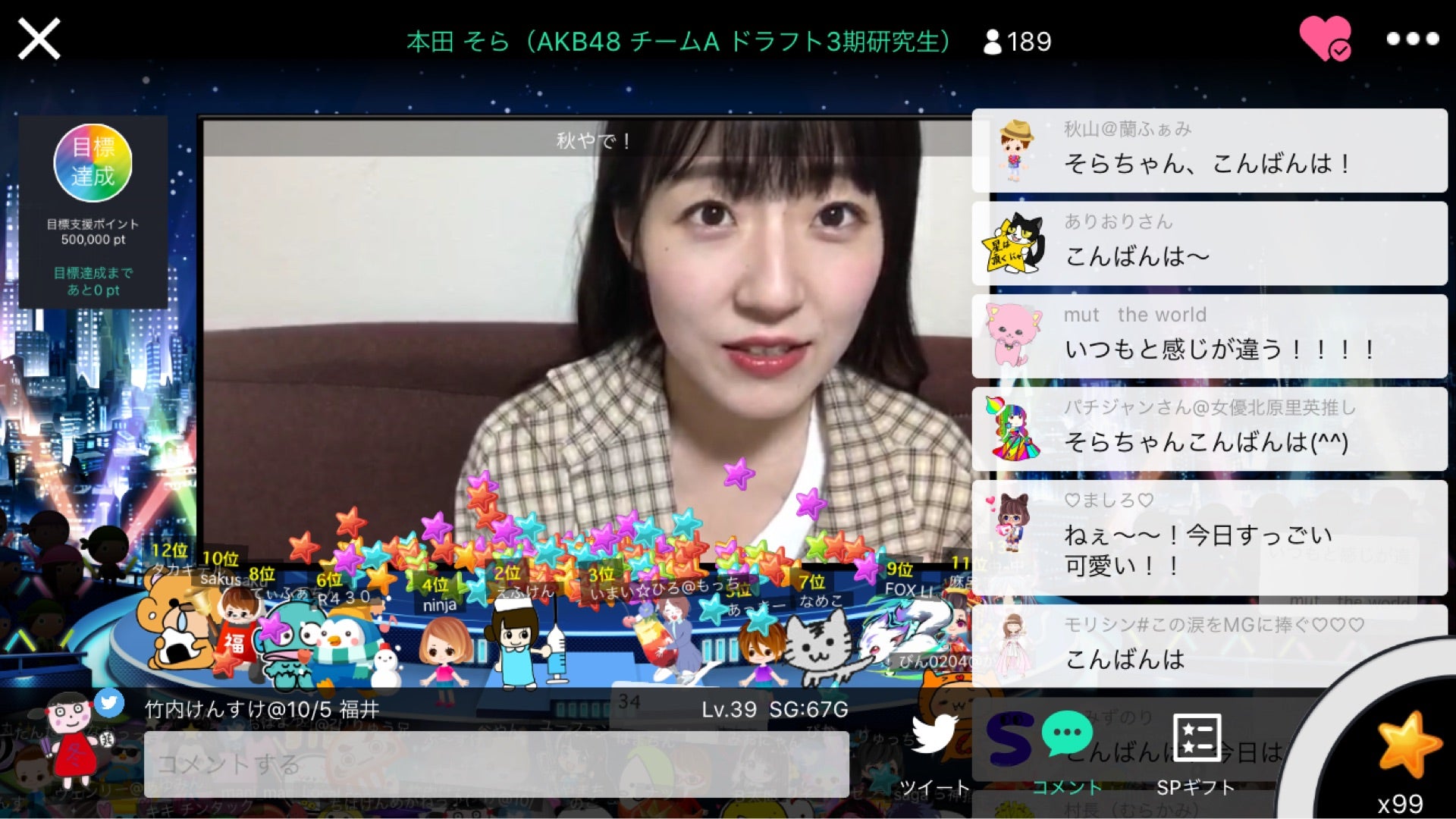The width and height of the screenshot is (1456, 819).
Task: Open mut the world's comment
Action: pos(1209,336)
